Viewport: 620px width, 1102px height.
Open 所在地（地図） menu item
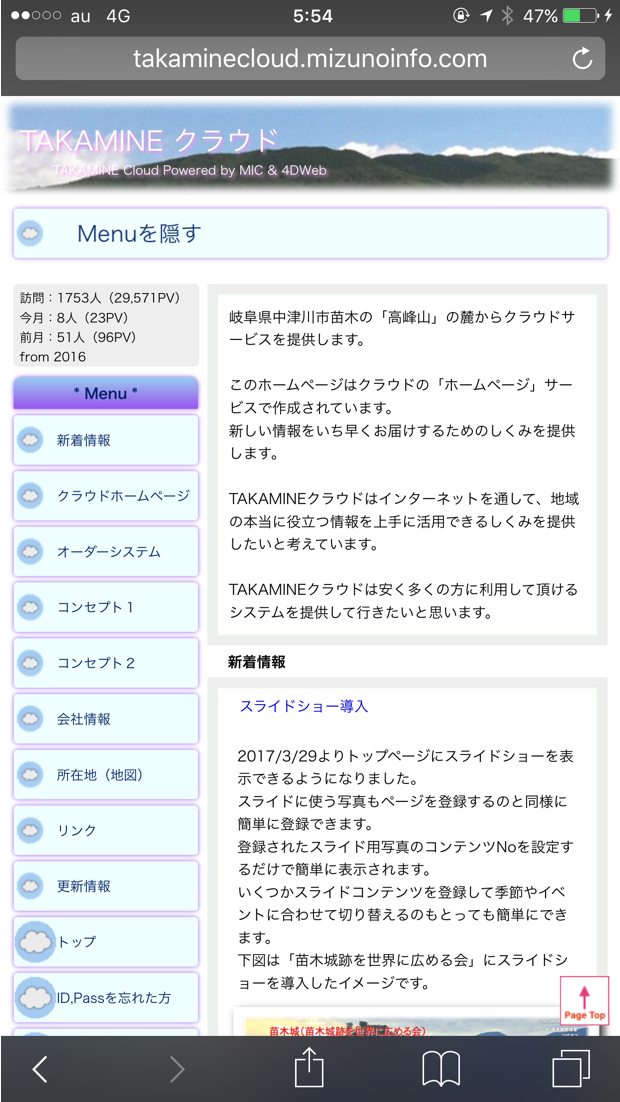click(x=106, y=775)
